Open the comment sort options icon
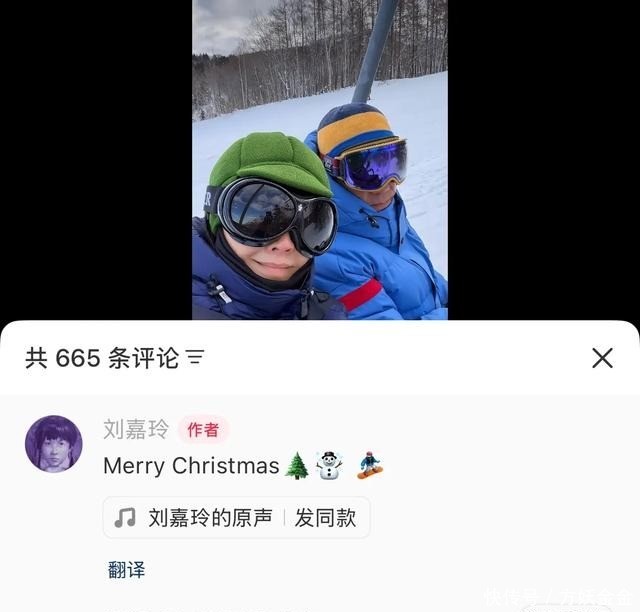 196,358
